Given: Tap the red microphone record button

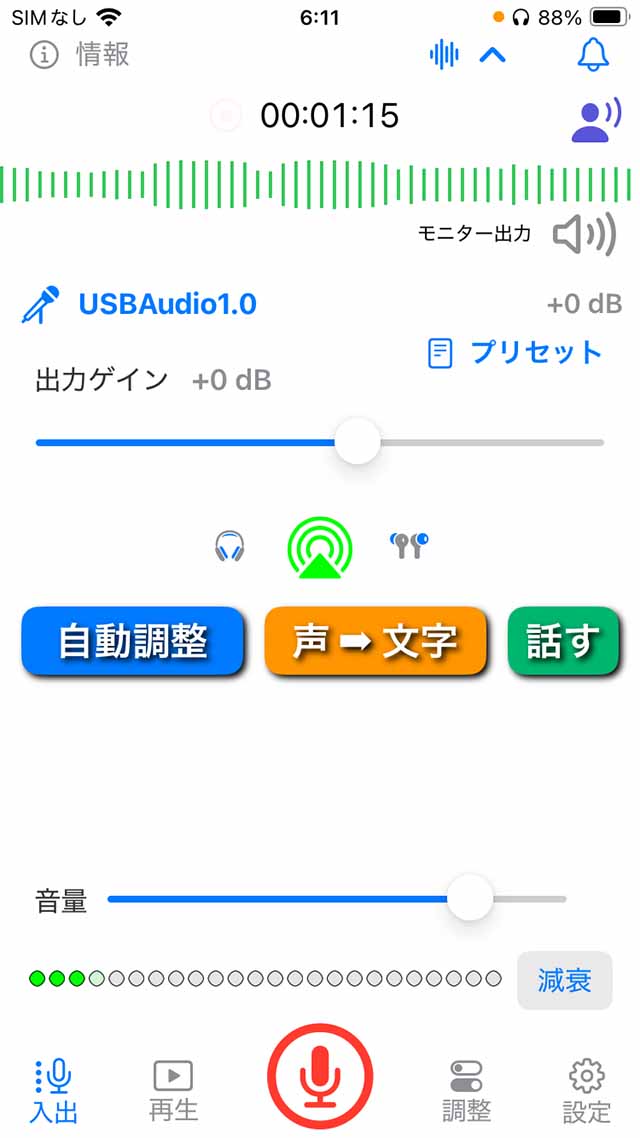Looking at the screenshot, I should click(x=320, y=1077).
